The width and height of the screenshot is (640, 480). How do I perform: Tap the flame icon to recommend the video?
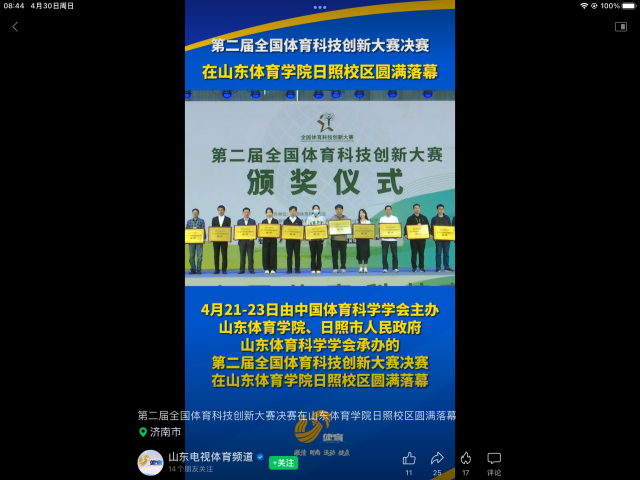[465, 458]
